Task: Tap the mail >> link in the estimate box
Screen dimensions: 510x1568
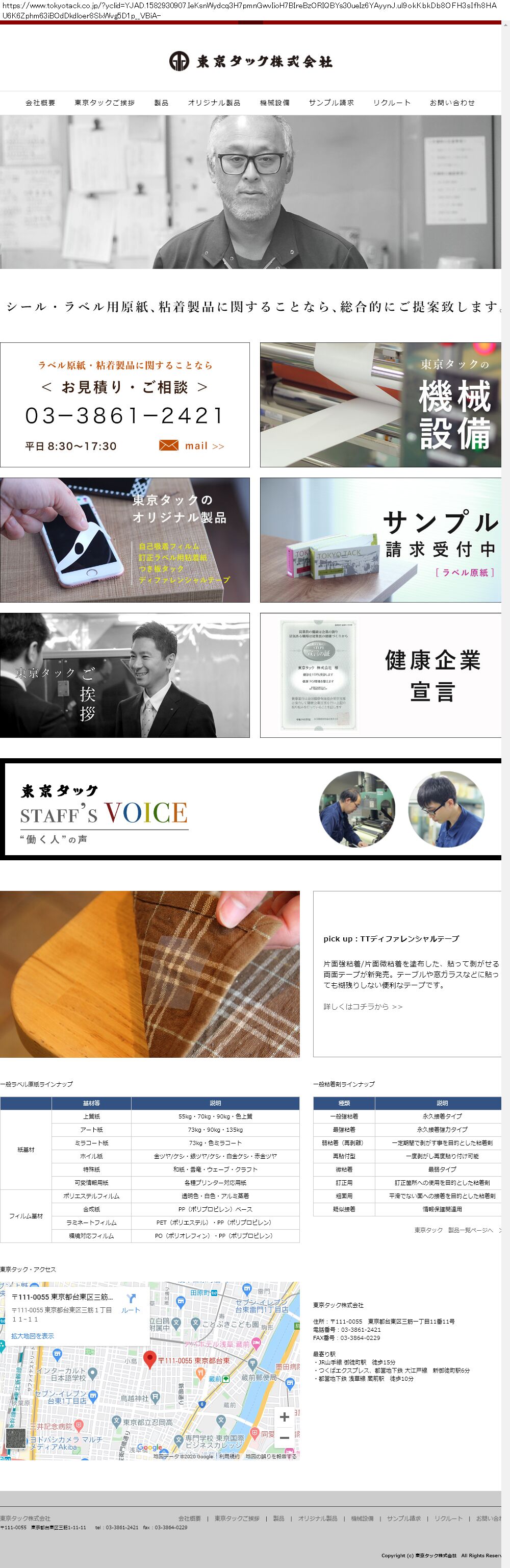Action: 192,445
